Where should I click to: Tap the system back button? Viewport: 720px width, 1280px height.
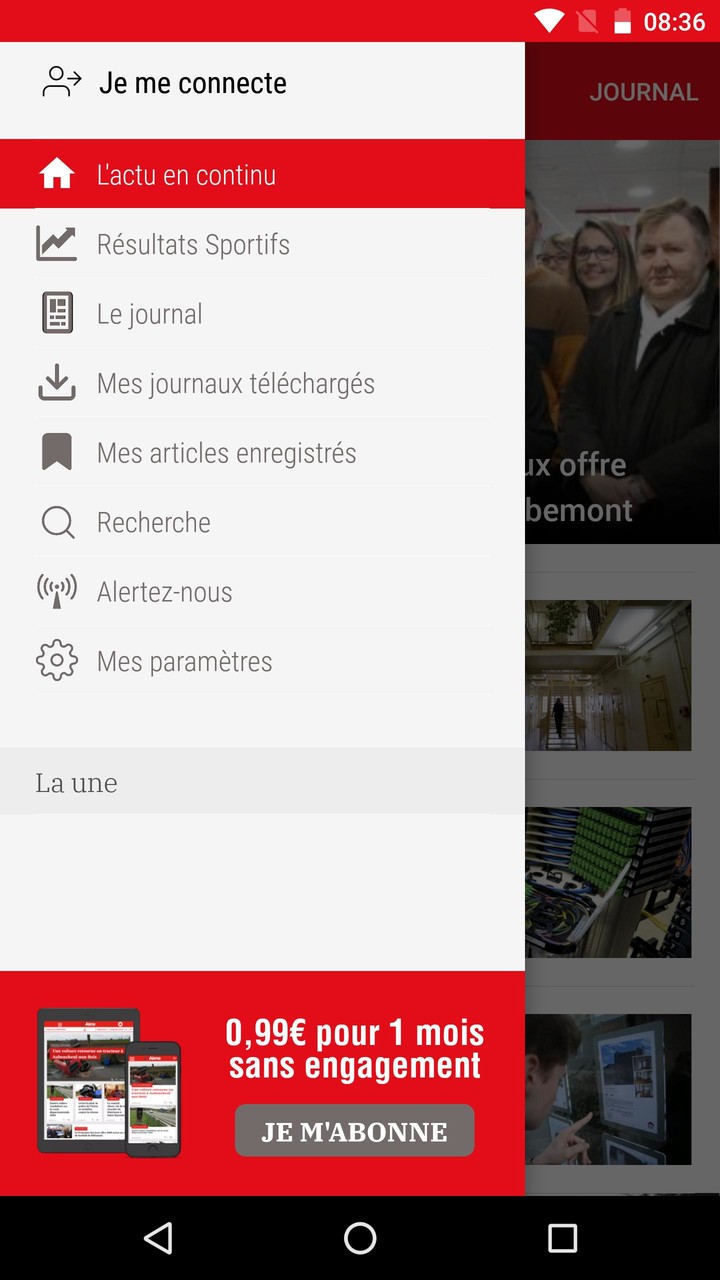coord(158,1238)
